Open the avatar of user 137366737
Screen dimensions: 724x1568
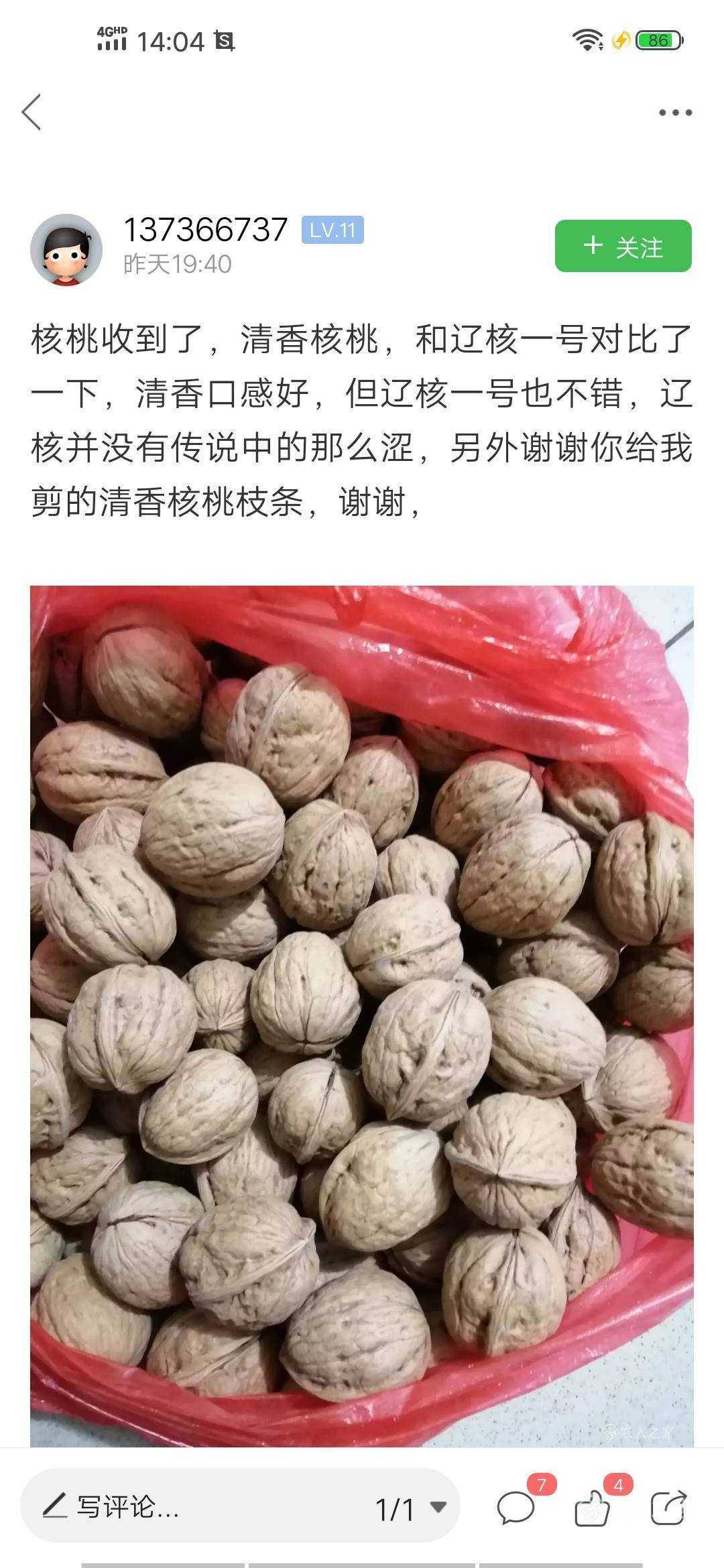[66, 249]
